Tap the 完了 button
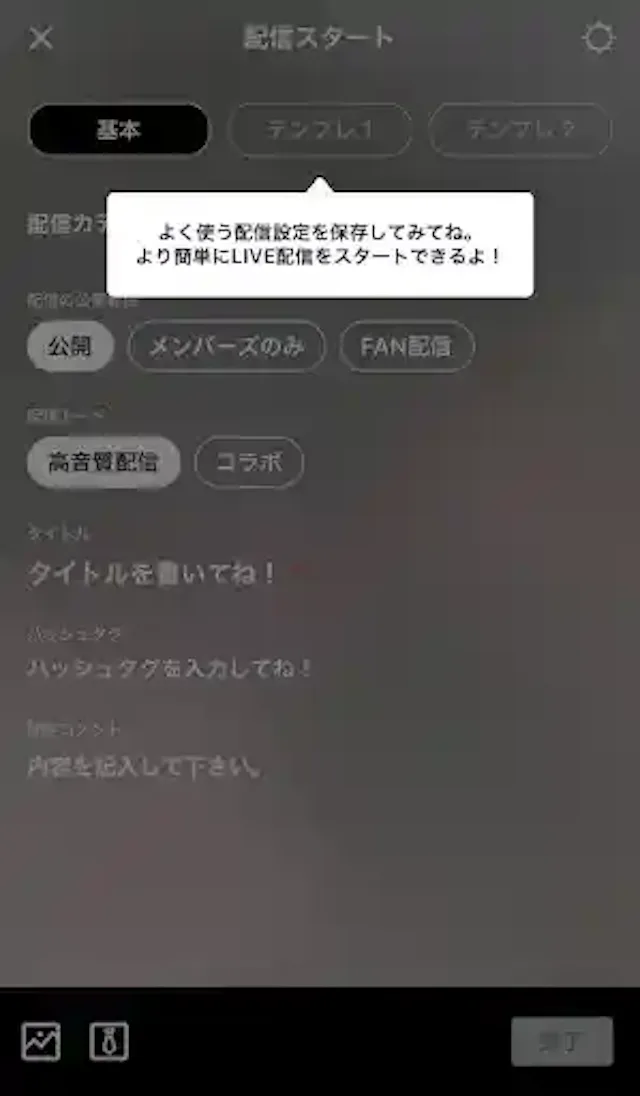This screenshot has height=1096, width=640. pyautogui.click(x=561, y=1042)
